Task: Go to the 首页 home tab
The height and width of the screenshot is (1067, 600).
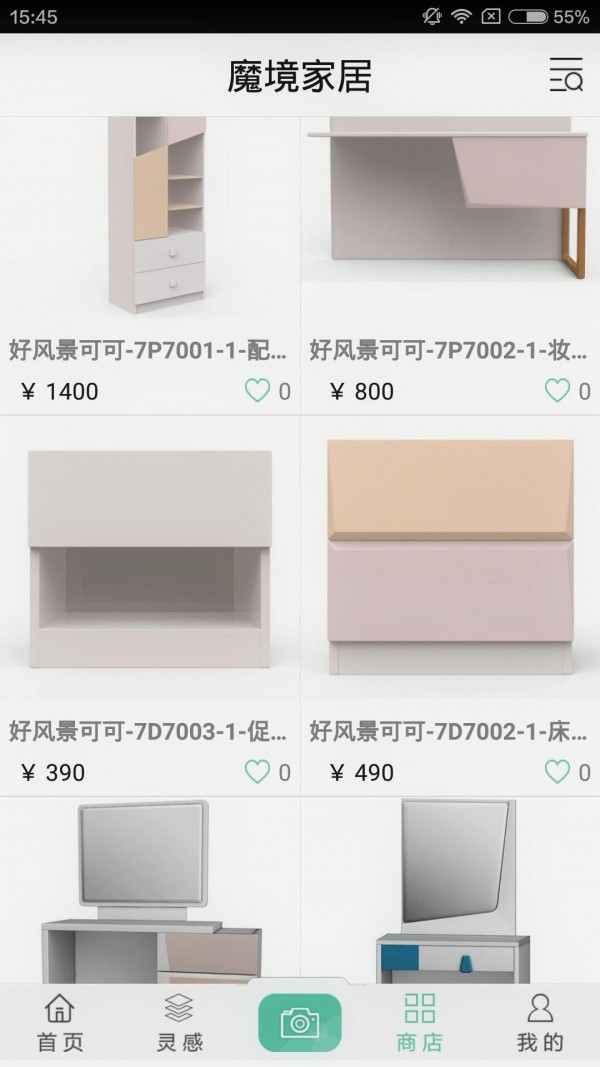Action: [x=60, y=1022]
